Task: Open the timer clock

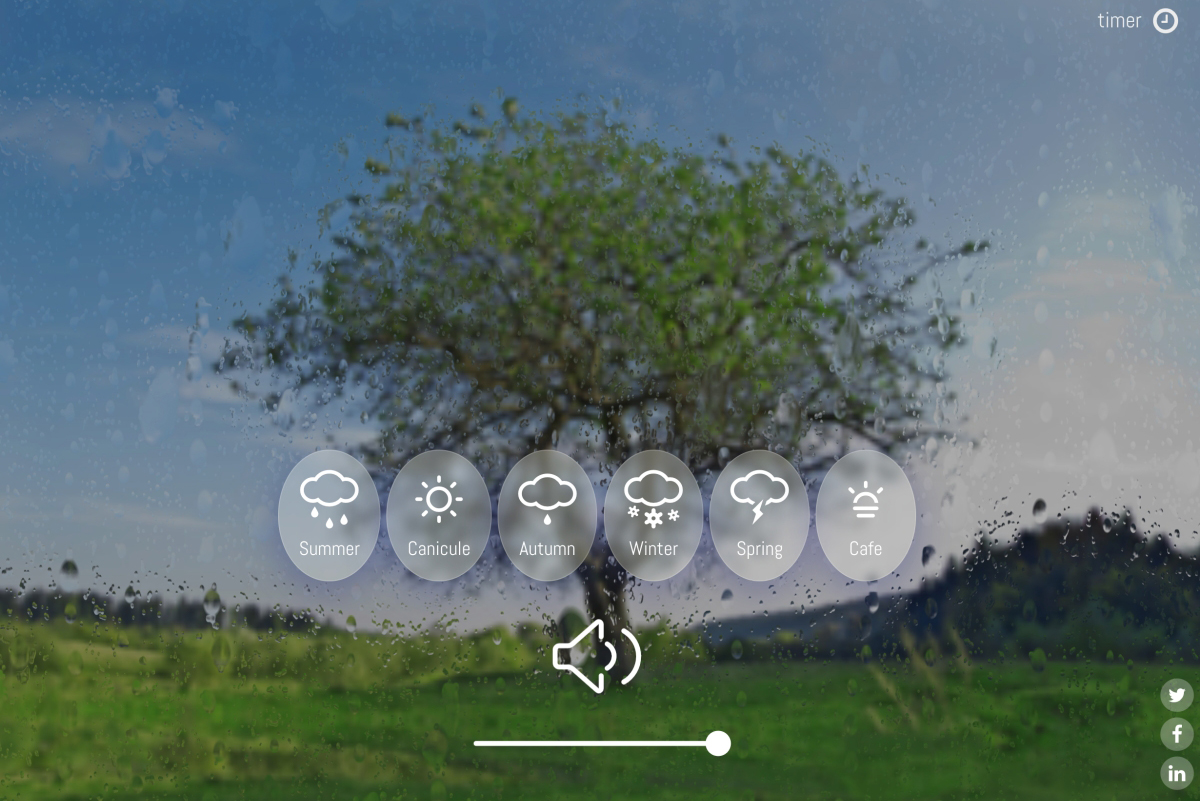Action: click(1165, 21)
